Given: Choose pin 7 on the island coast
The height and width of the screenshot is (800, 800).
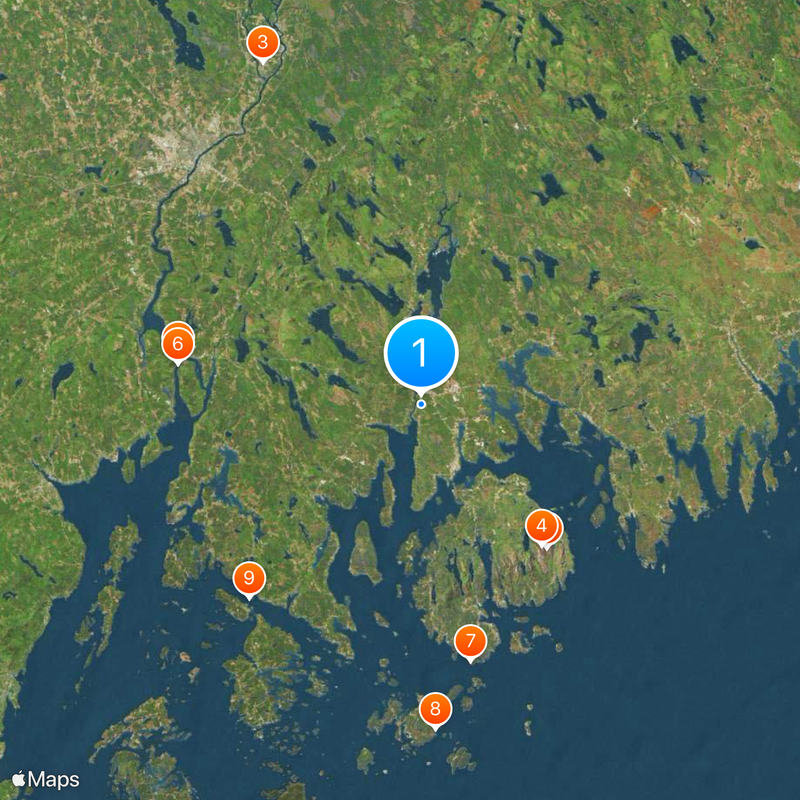Looking at the screenshot, I should tap(469, 640).
